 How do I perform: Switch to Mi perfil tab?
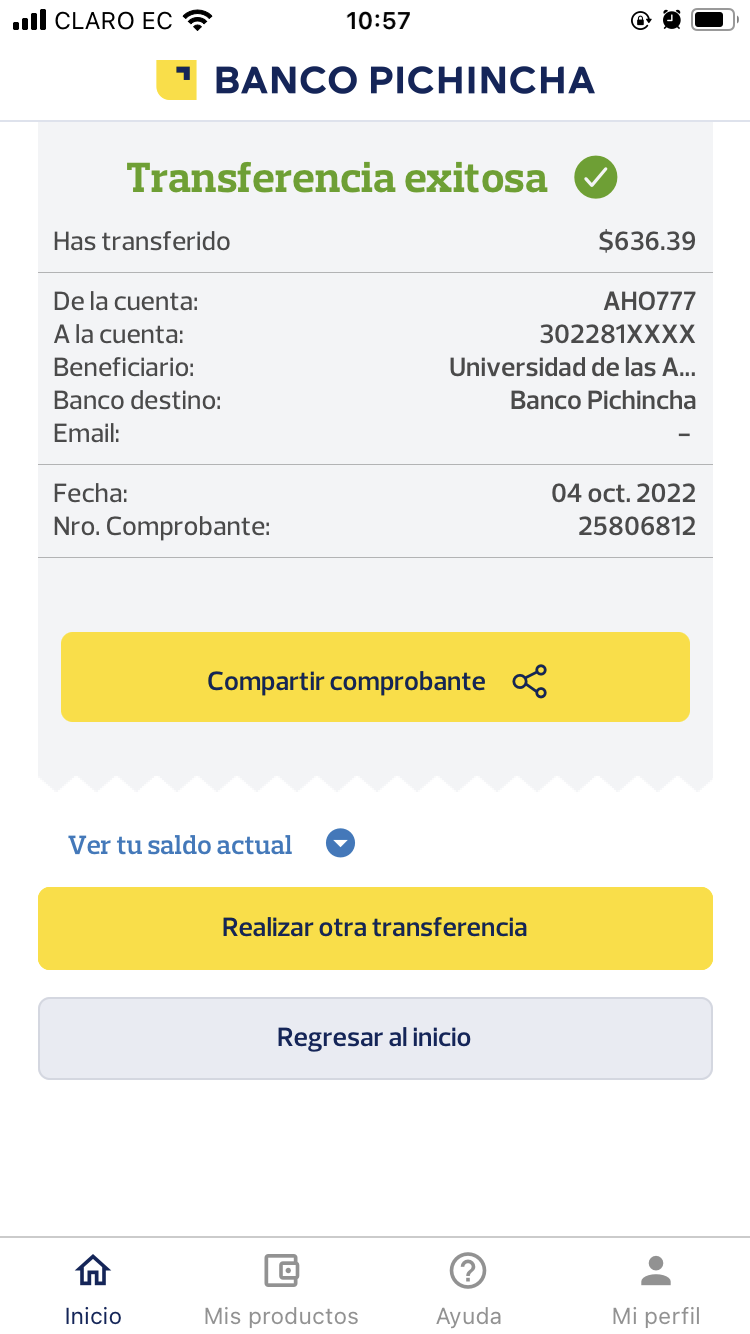[x=656, y=1288]
